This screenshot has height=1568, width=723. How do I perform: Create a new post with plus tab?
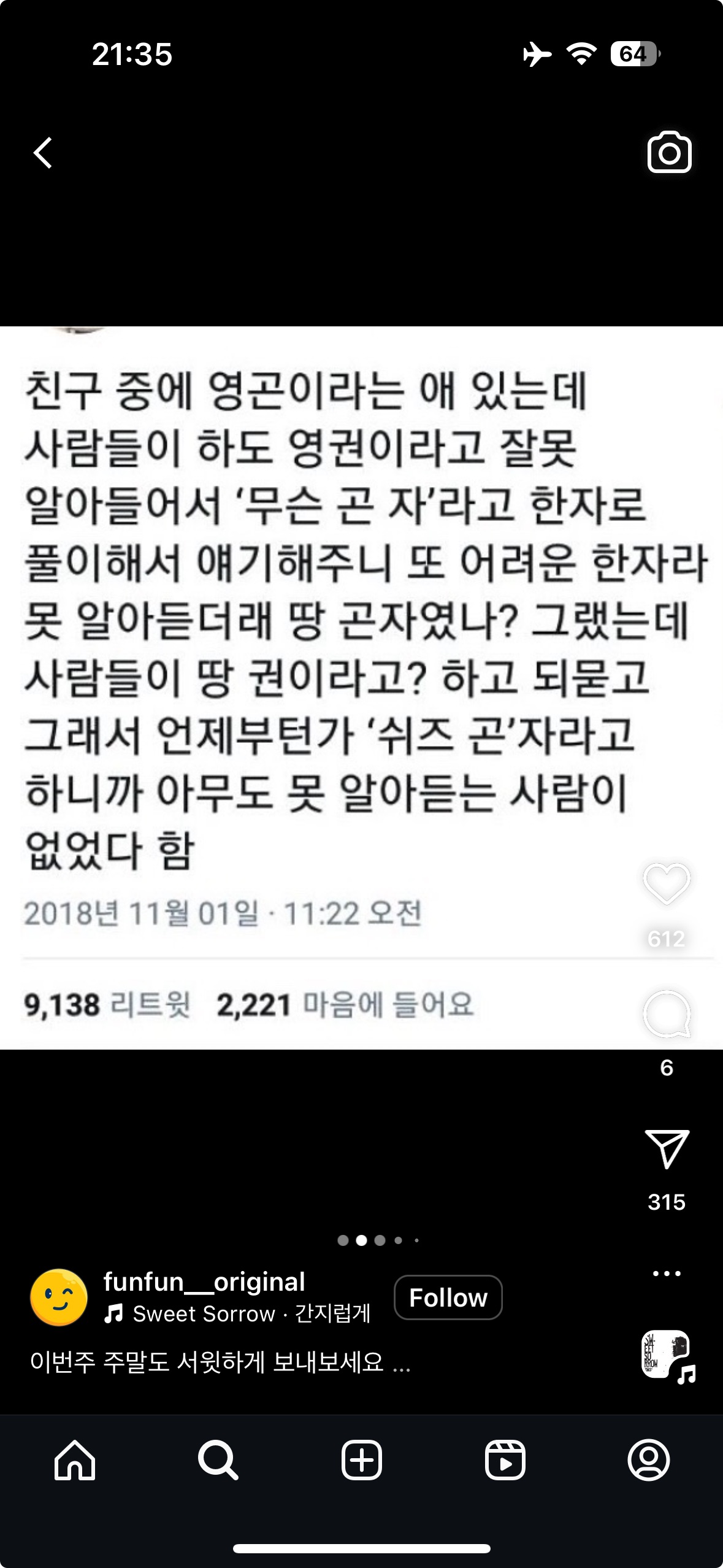click(x=362, y=1460)
